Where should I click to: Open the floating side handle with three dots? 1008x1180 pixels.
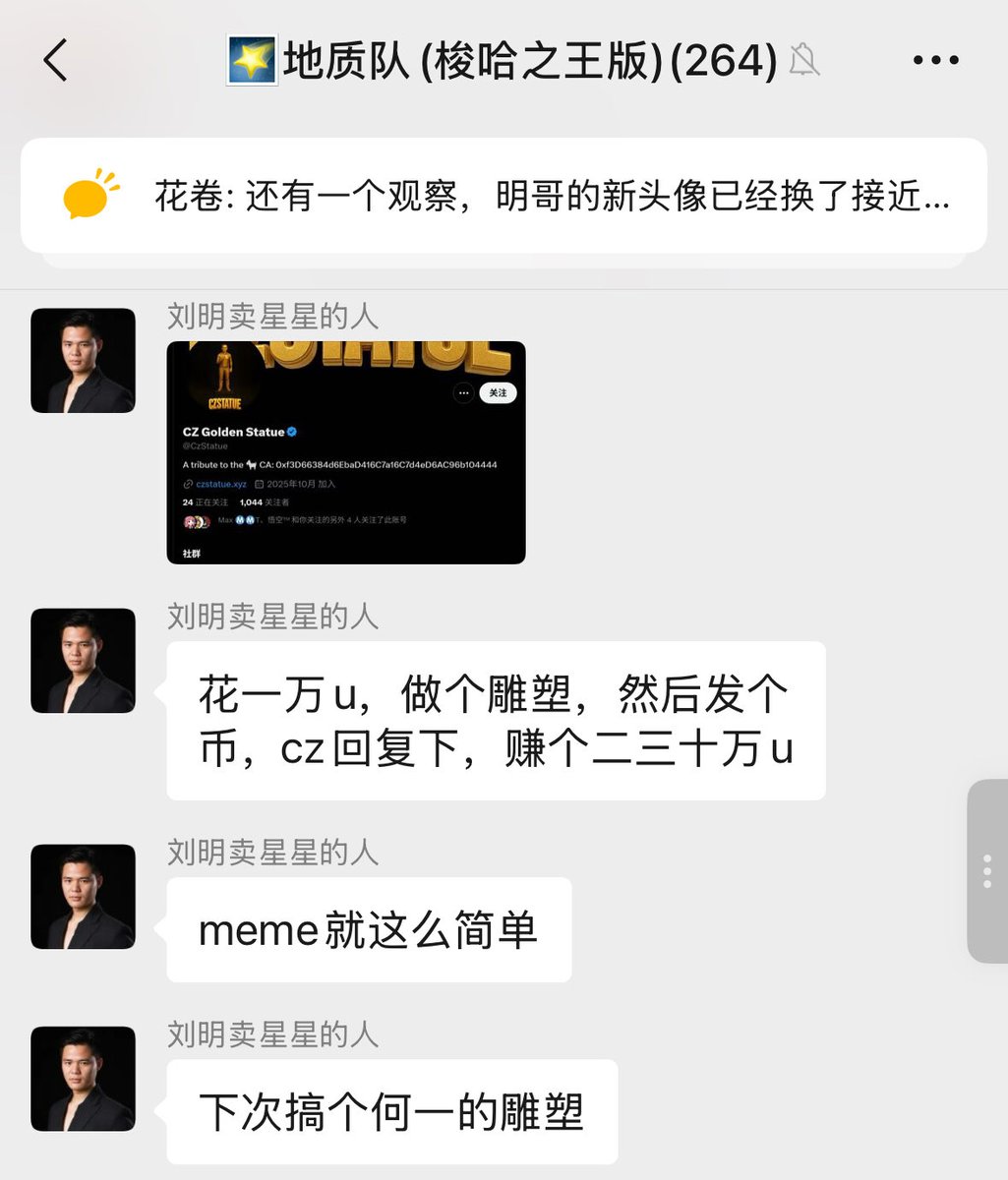point(987,871)
